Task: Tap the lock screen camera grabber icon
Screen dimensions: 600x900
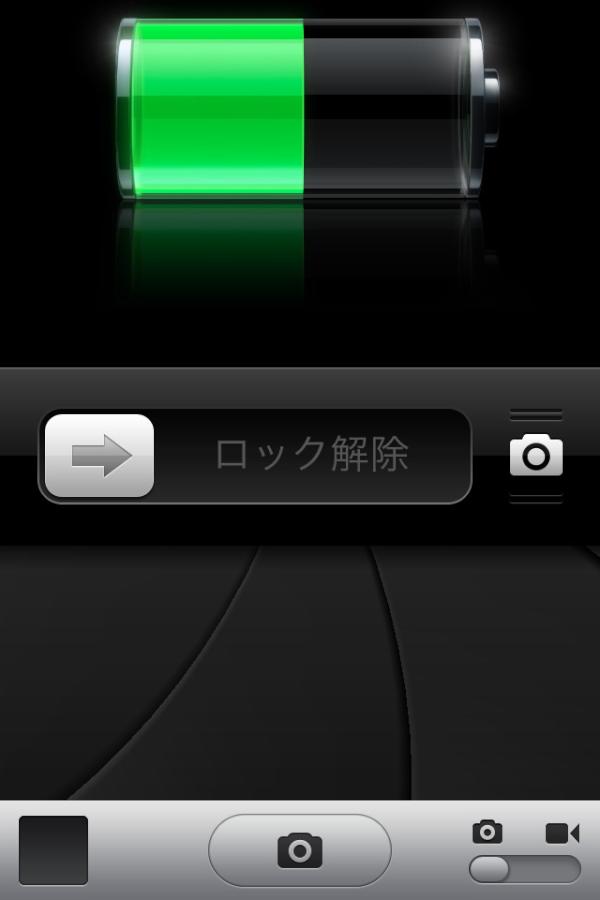Action: [536, 456]
